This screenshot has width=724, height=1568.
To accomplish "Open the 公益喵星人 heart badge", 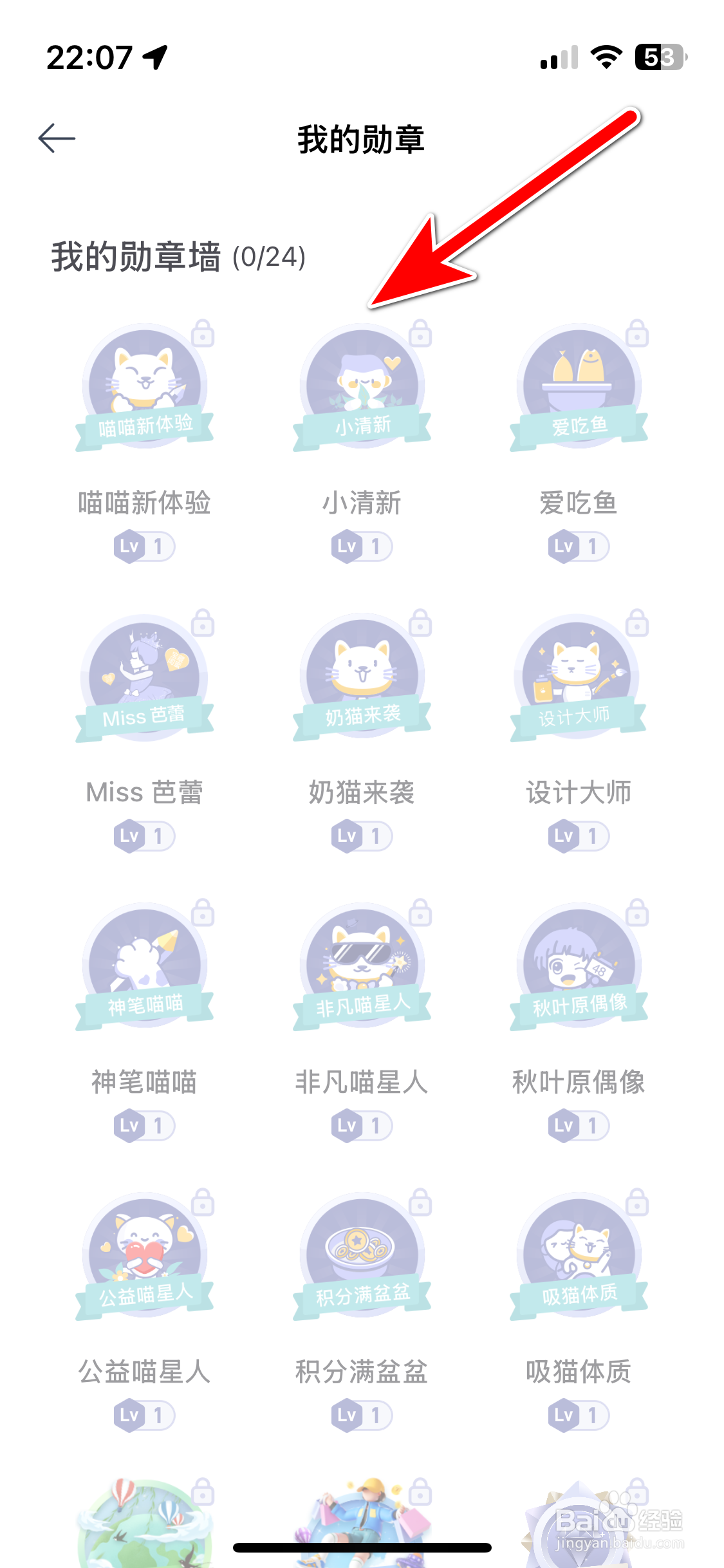I will tap(145, 1252).
